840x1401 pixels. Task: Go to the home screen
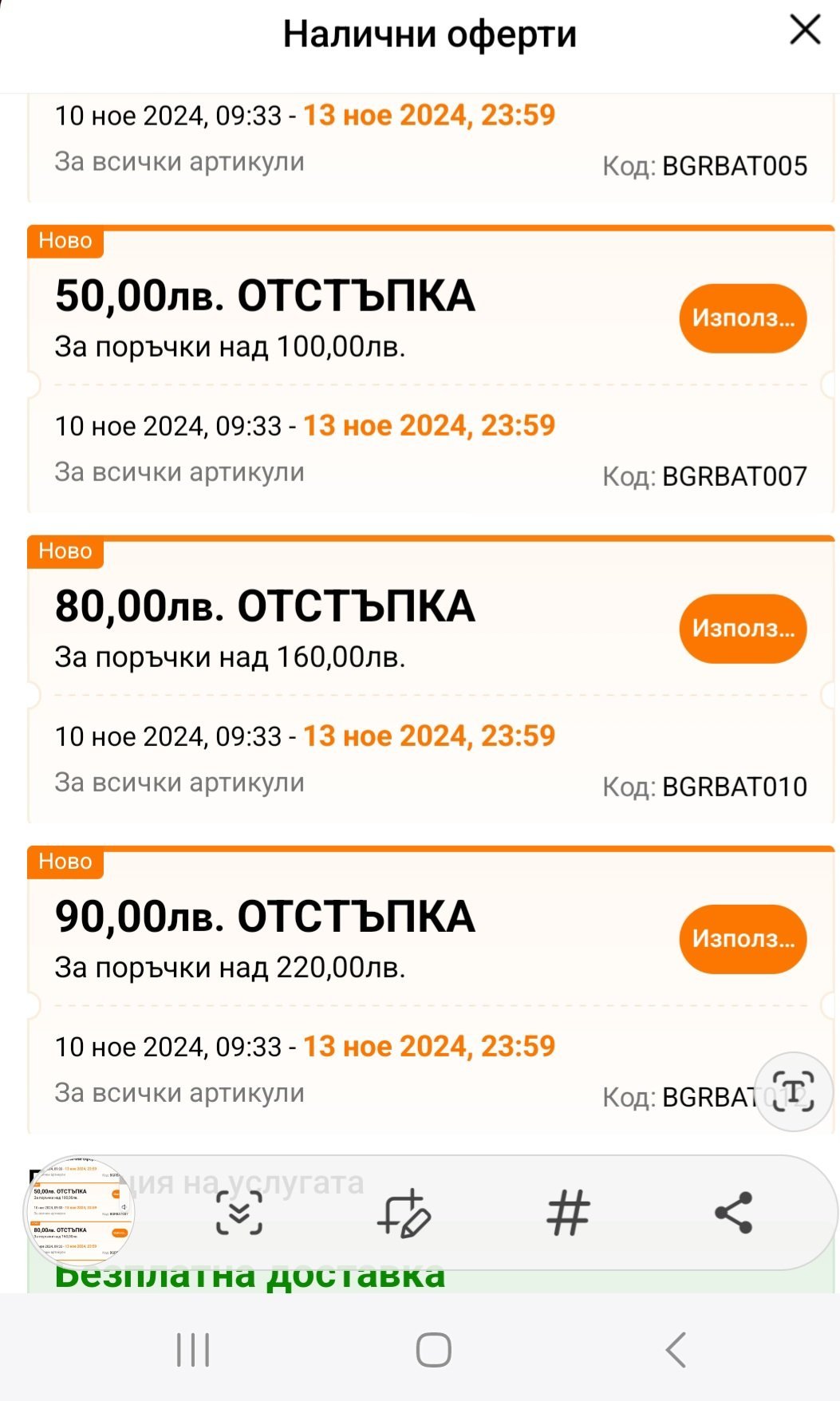(x=434, y=1350)
